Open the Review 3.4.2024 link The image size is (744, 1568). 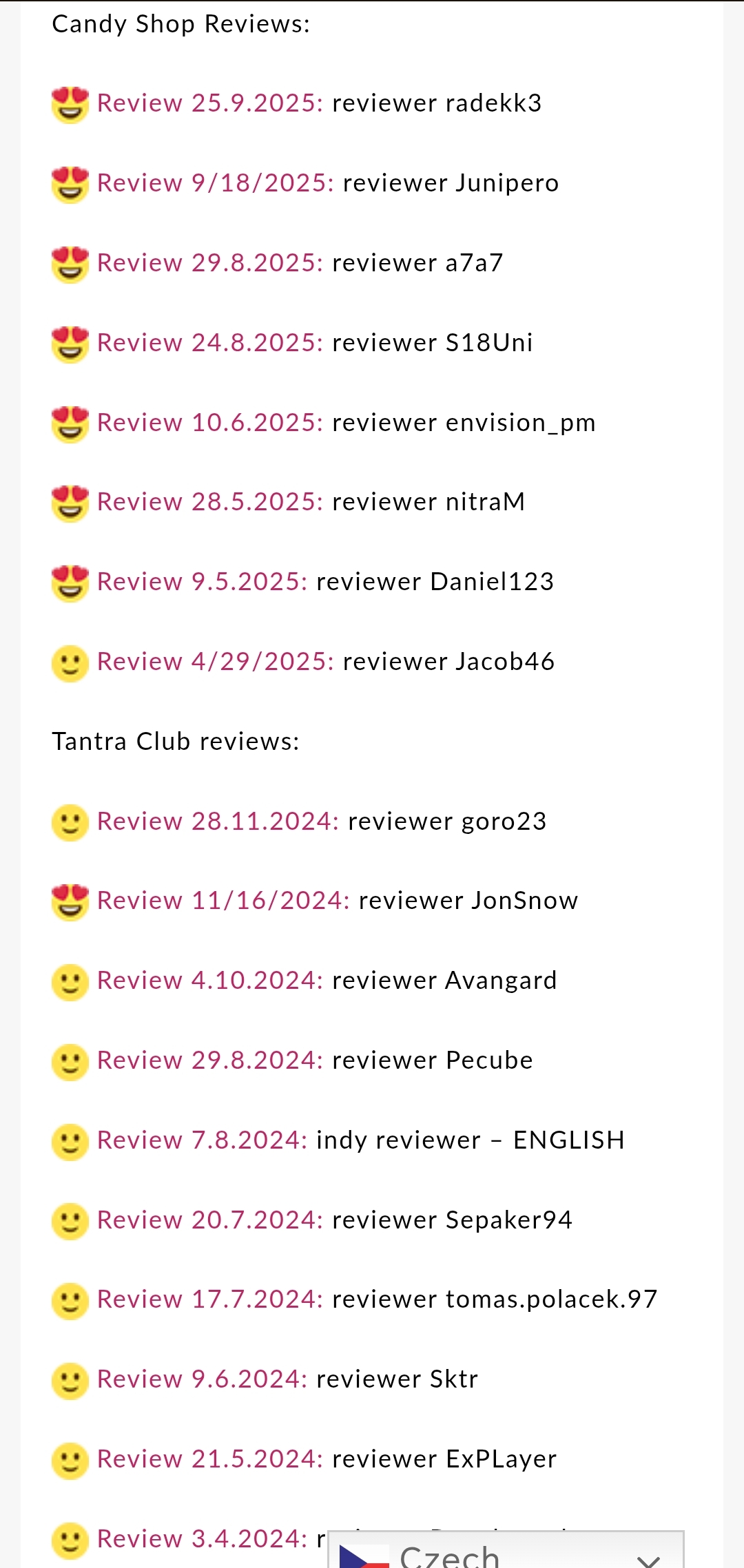point(202,1539)
